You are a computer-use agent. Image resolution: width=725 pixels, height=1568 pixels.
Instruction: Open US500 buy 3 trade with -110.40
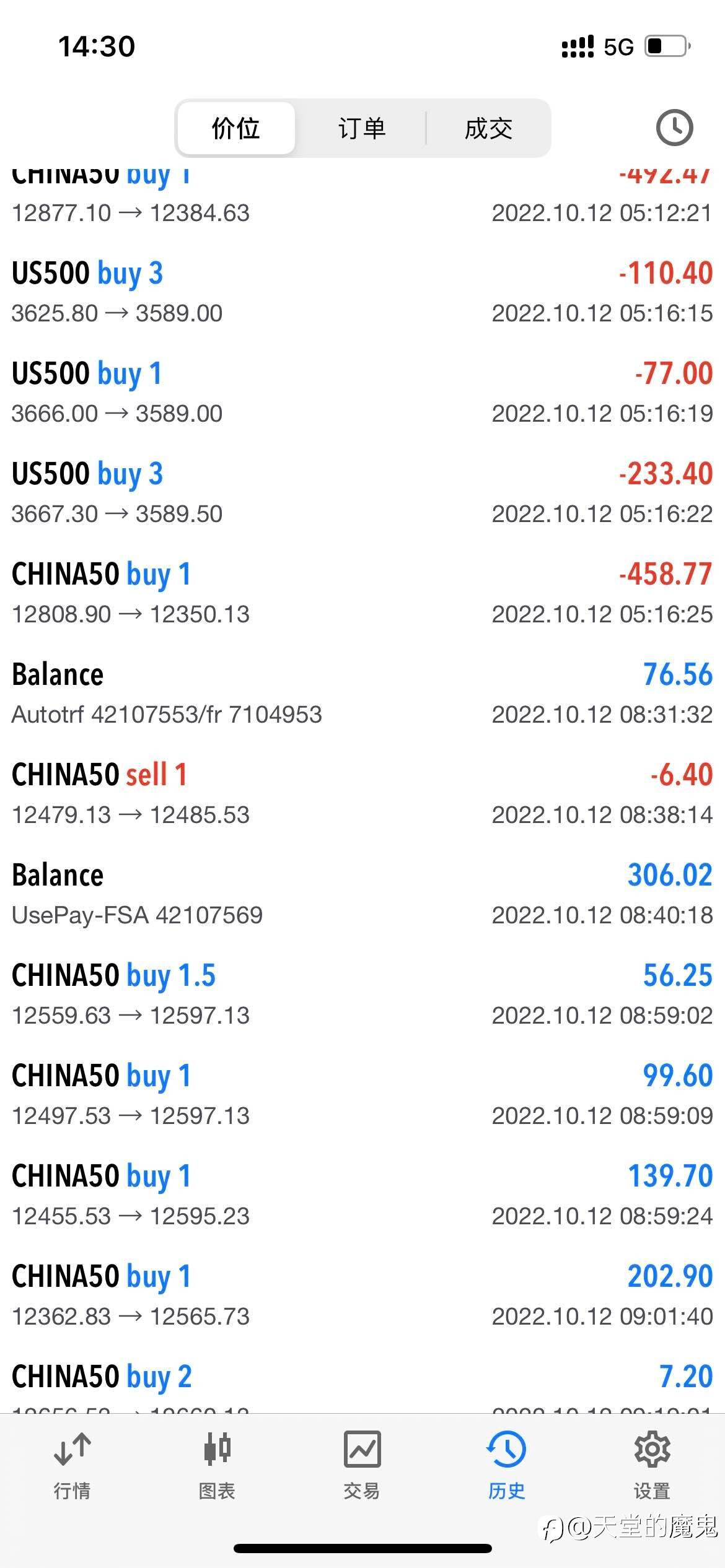[x=362, y=292]
